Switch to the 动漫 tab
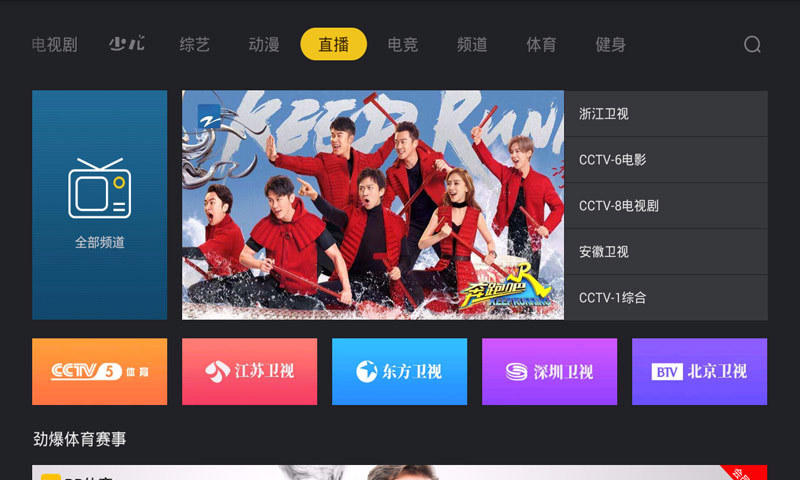800x480 pixels. click(x=264, y=45)
